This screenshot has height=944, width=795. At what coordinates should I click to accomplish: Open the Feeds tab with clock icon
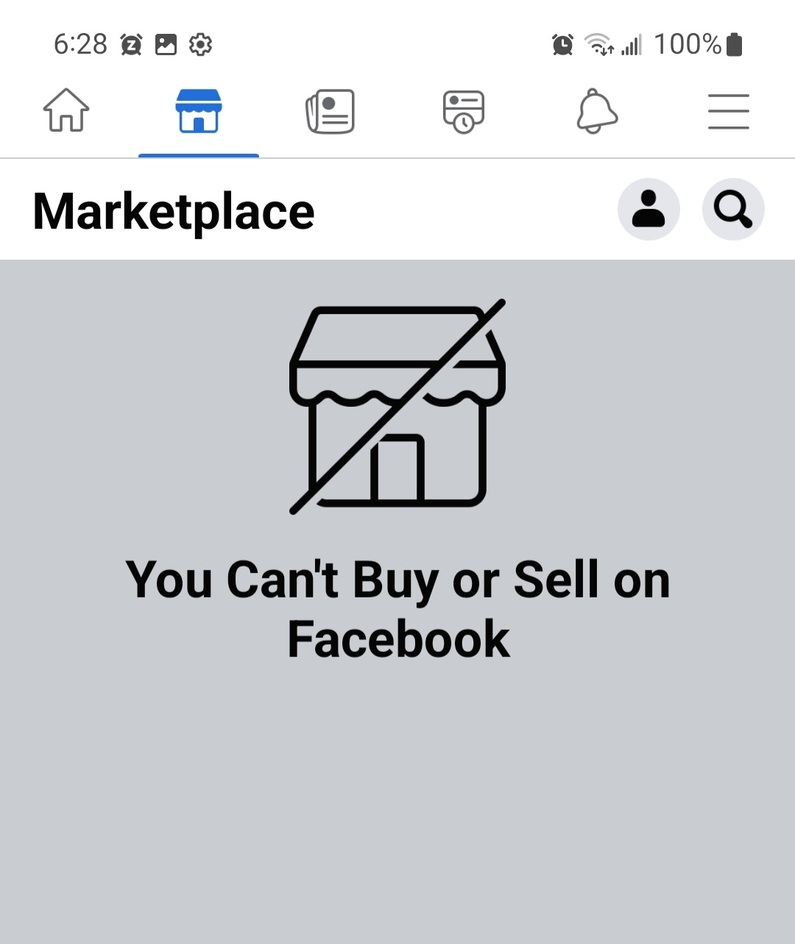[x=463, y=111]
